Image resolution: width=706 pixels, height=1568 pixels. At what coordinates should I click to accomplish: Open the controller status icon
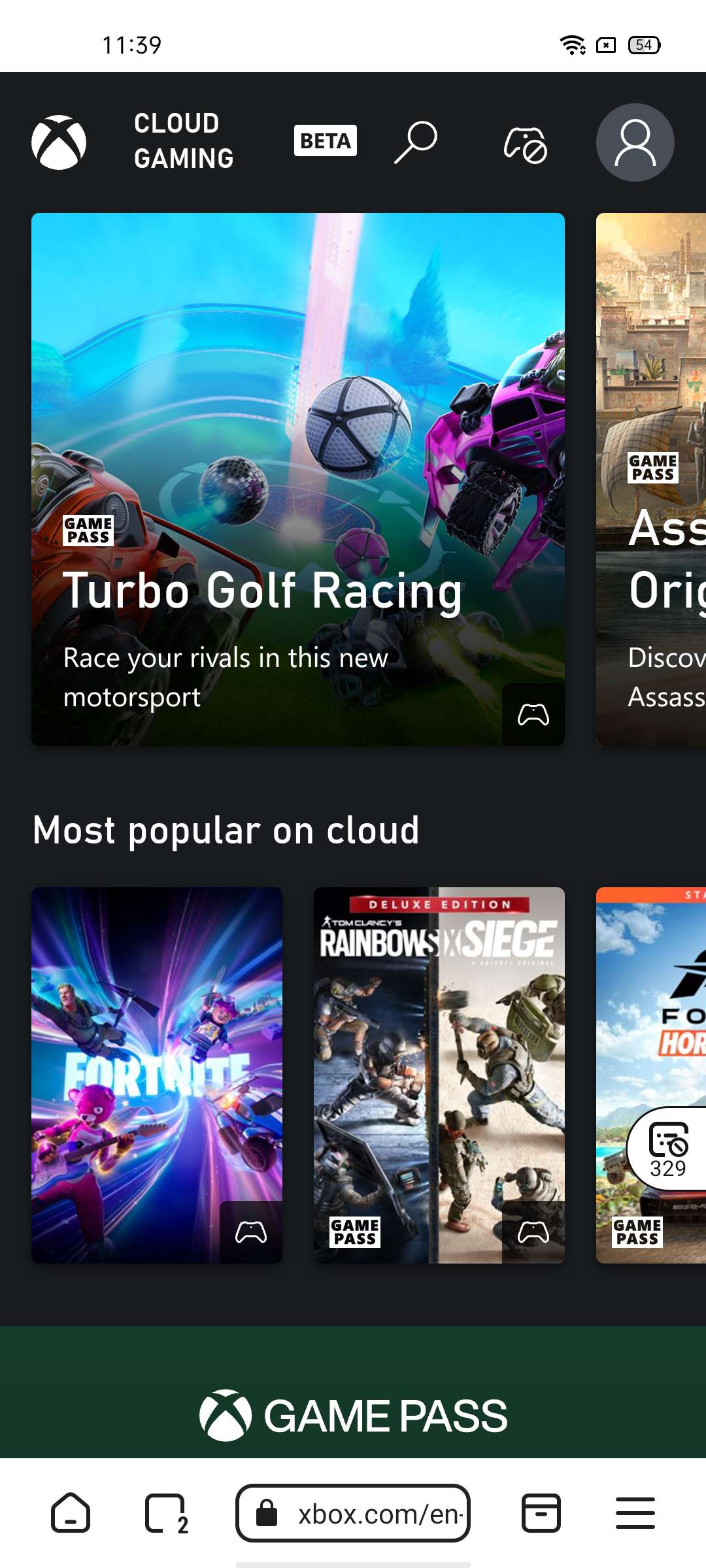pos(525,144)
